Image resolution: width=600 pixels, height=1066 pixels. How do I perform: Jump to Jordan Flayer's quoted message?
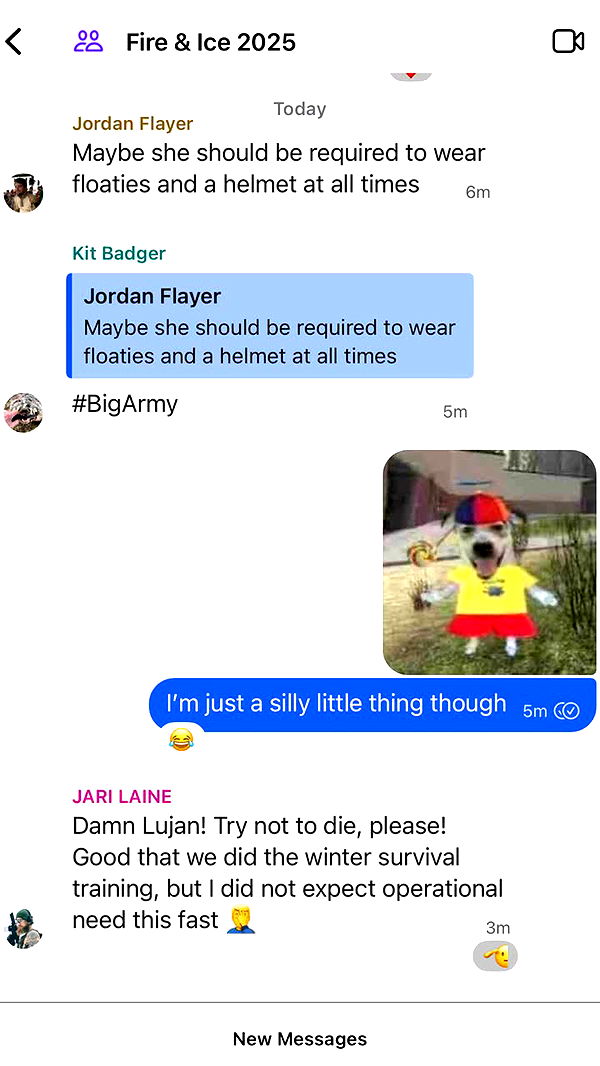(x=270, y=326)
